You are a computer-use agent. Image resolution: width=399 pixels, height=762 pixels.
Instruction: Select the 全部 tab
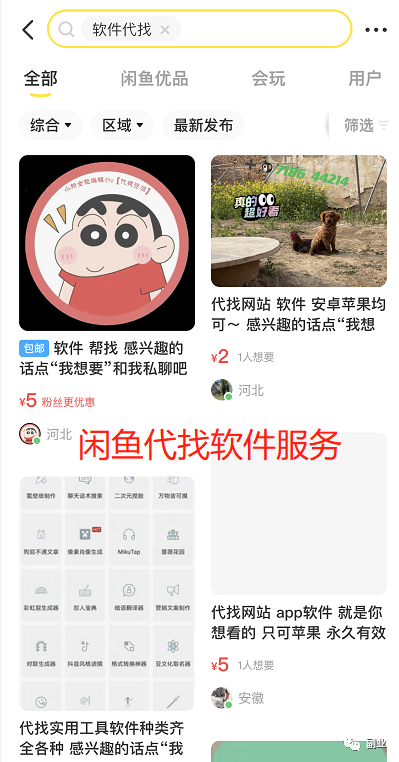pos(41,78)
